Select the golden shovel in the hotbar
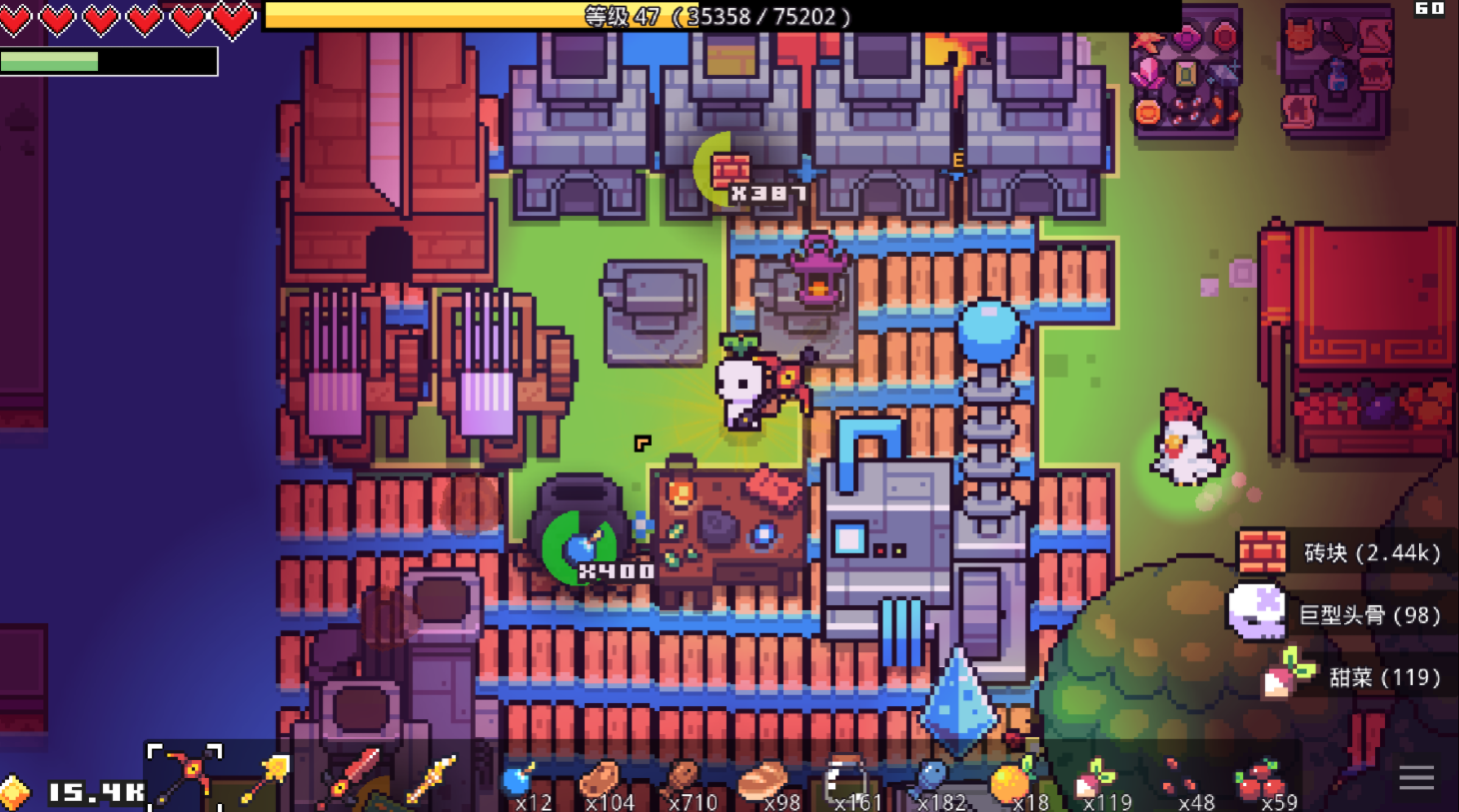The image size is (1459, 812). [265, 779]
